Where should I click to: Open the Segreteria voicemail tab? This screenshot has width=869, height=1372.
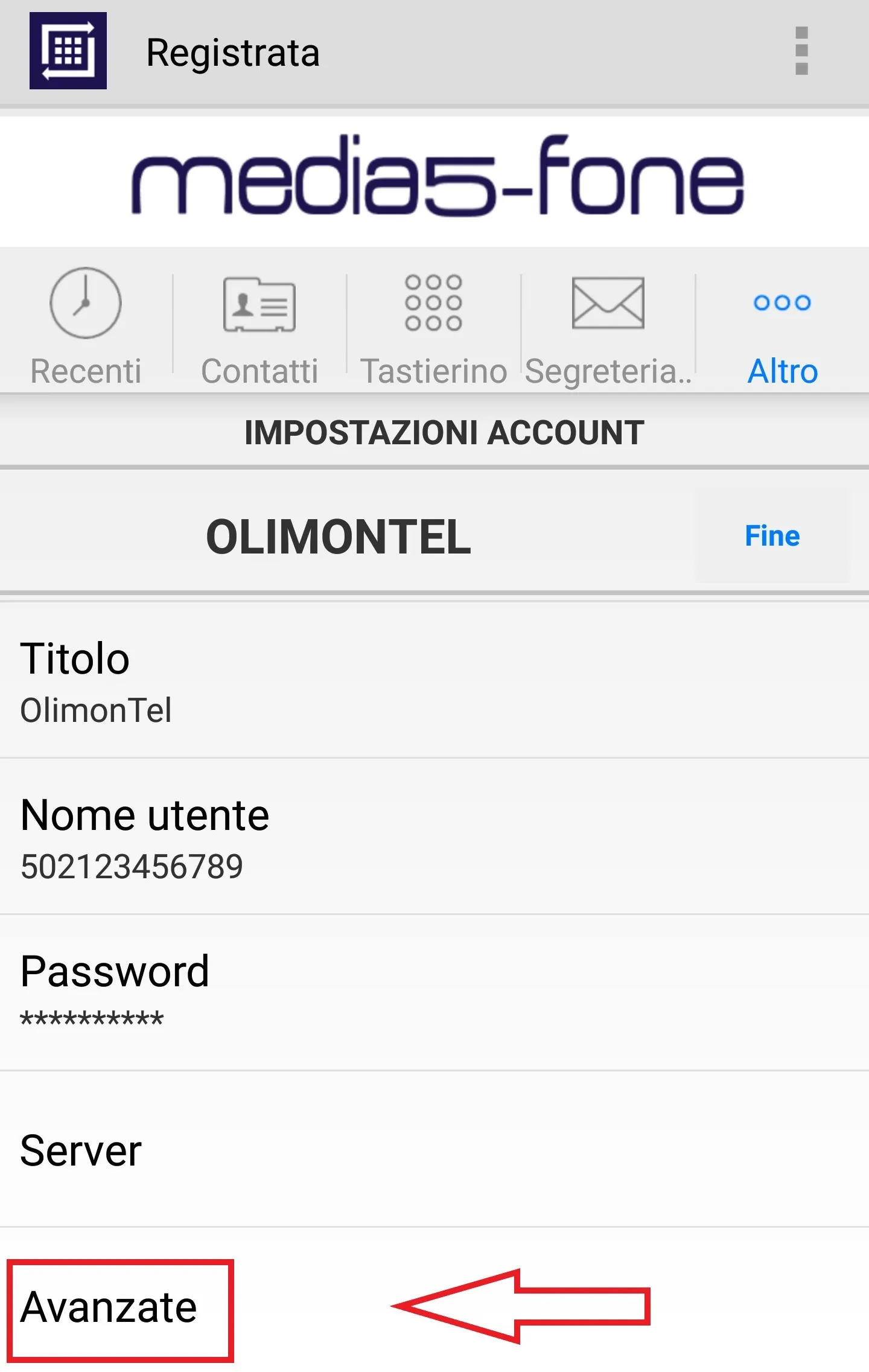pos(608,327)
